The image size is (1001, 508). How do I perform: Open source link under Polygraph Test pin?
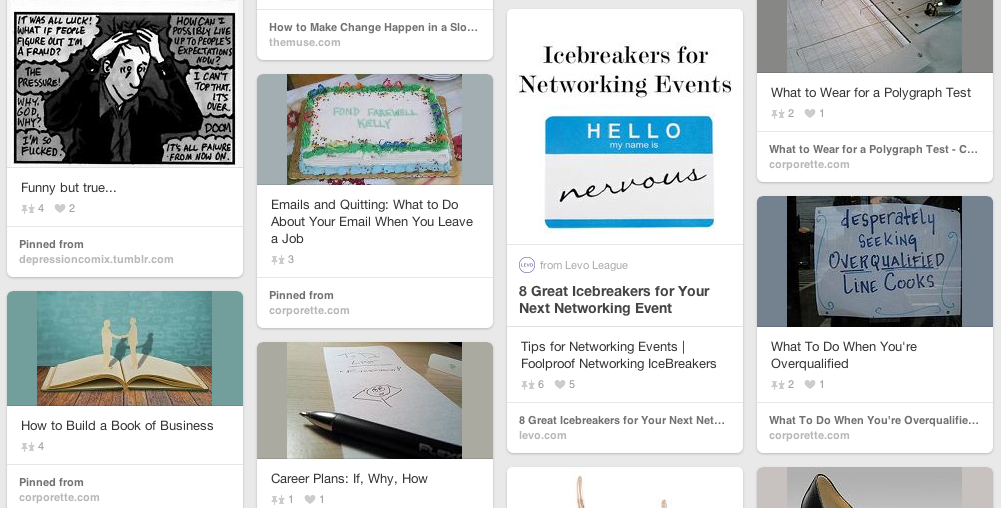[x=809, y=164]
